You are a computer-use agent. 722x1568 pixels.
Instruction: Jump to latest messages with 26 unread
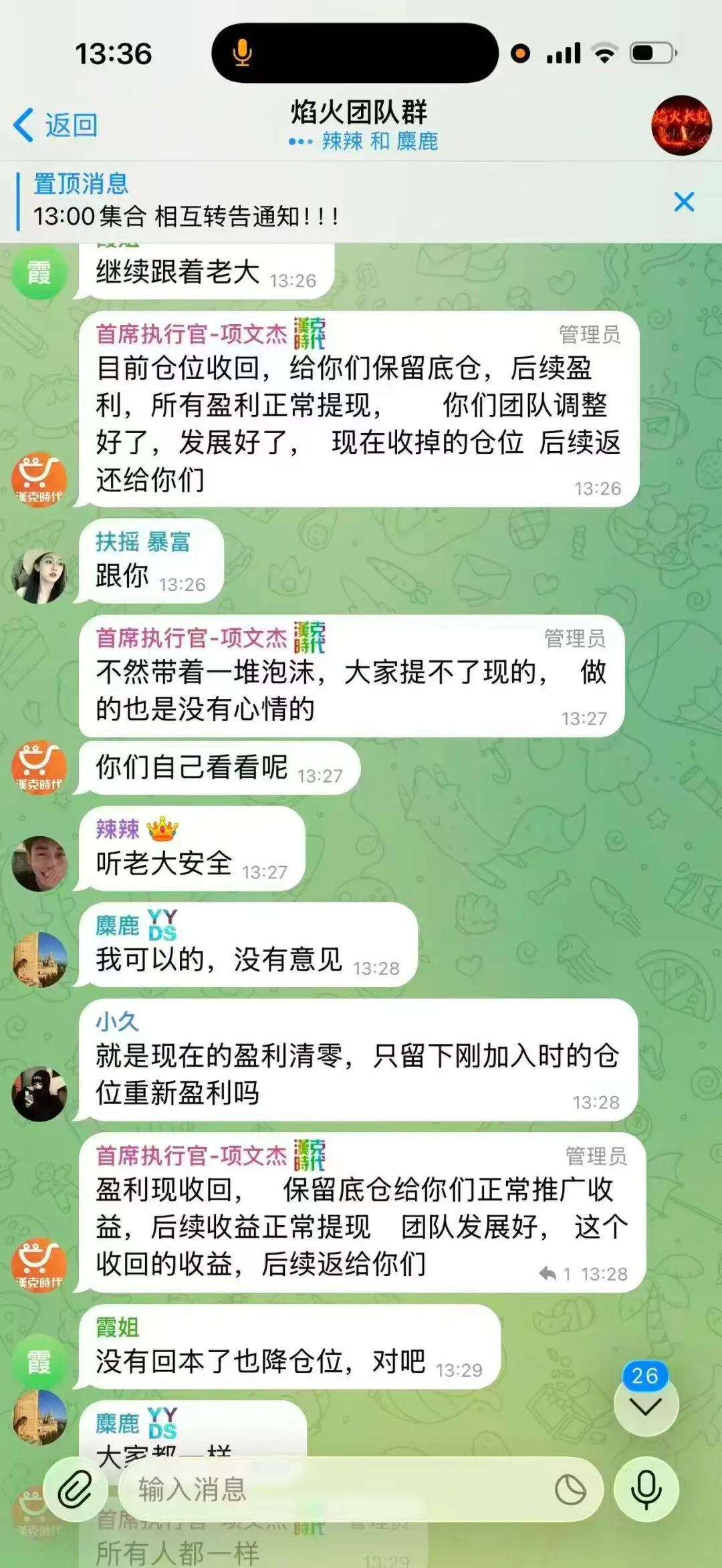[646, 1405]
